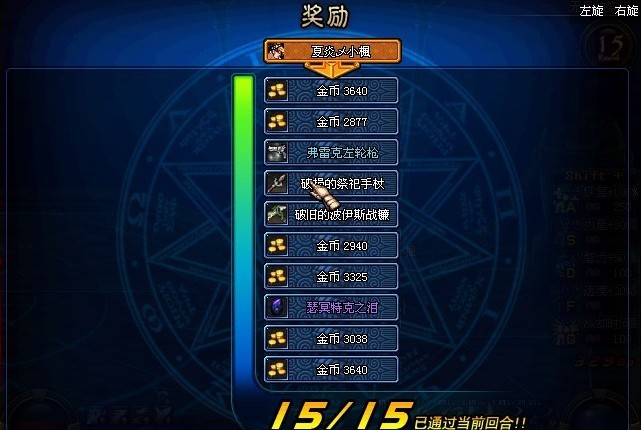Image resolution: width=641 pixels, height=430 pixels.
Task: Open the 金币 3325 reward row
Action: 332,277
